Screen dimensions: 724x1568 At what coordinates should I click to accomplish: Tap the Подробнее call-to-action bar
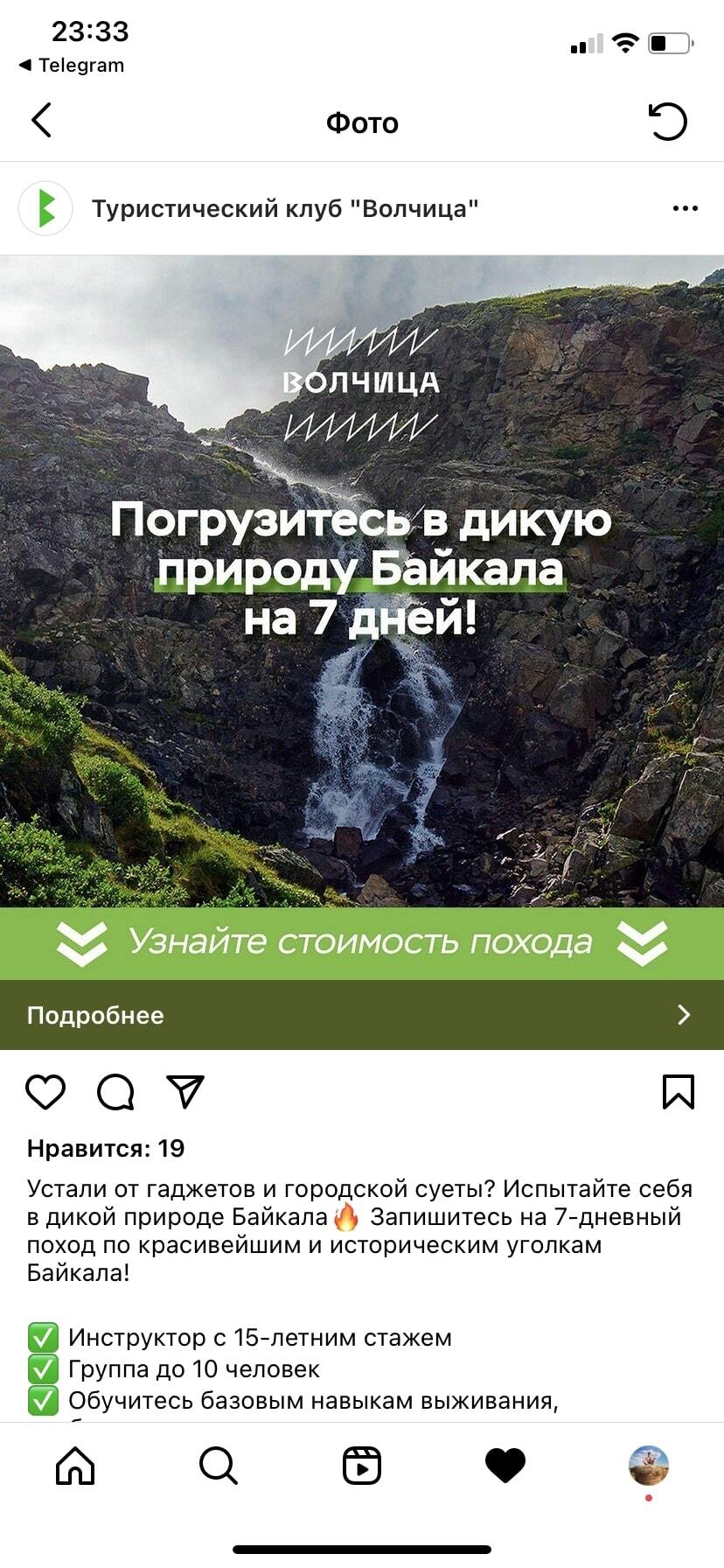coord(362,1014)
